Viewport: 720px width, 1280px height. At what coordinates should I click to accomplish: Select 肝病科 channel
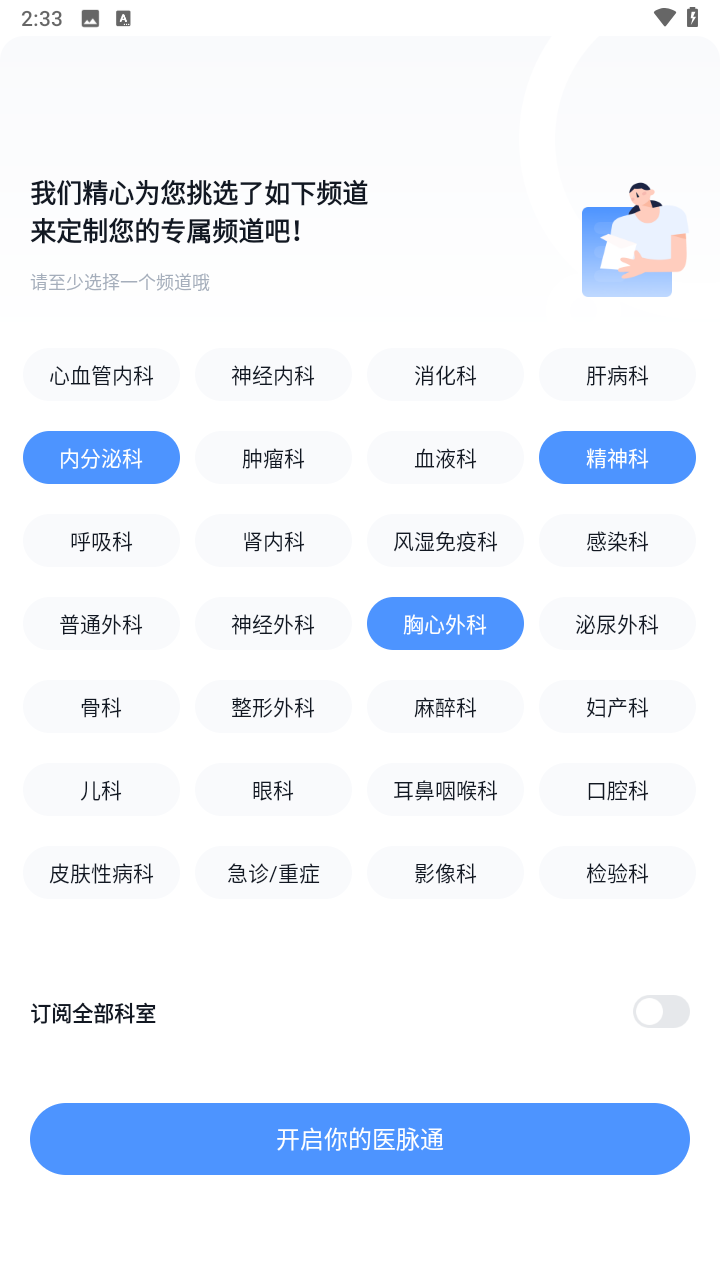click(617, 375)
